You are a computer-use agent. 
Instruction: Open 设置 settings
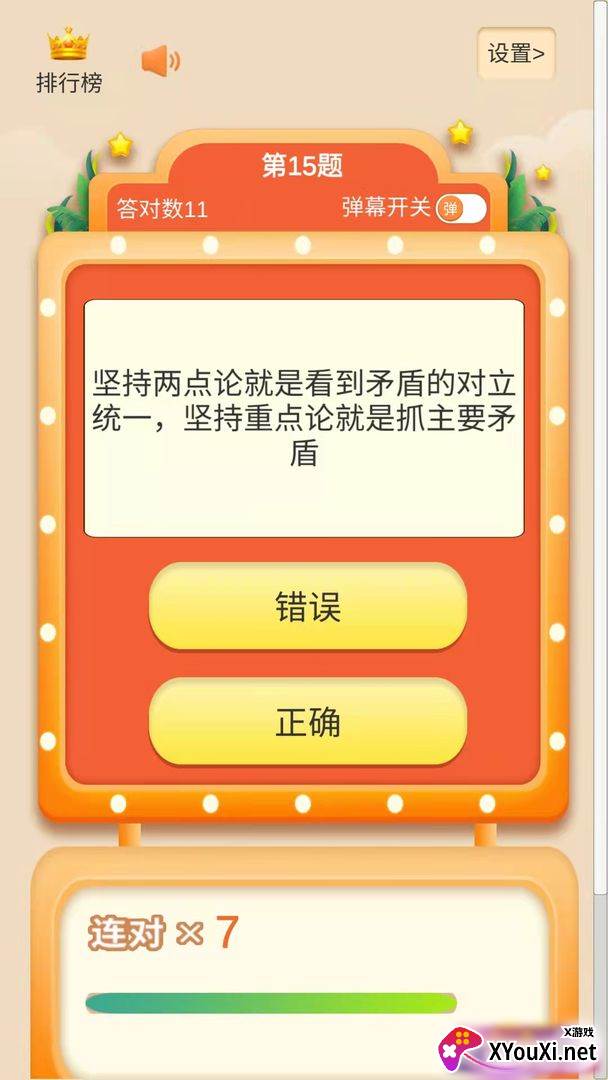tap(516, 54)
